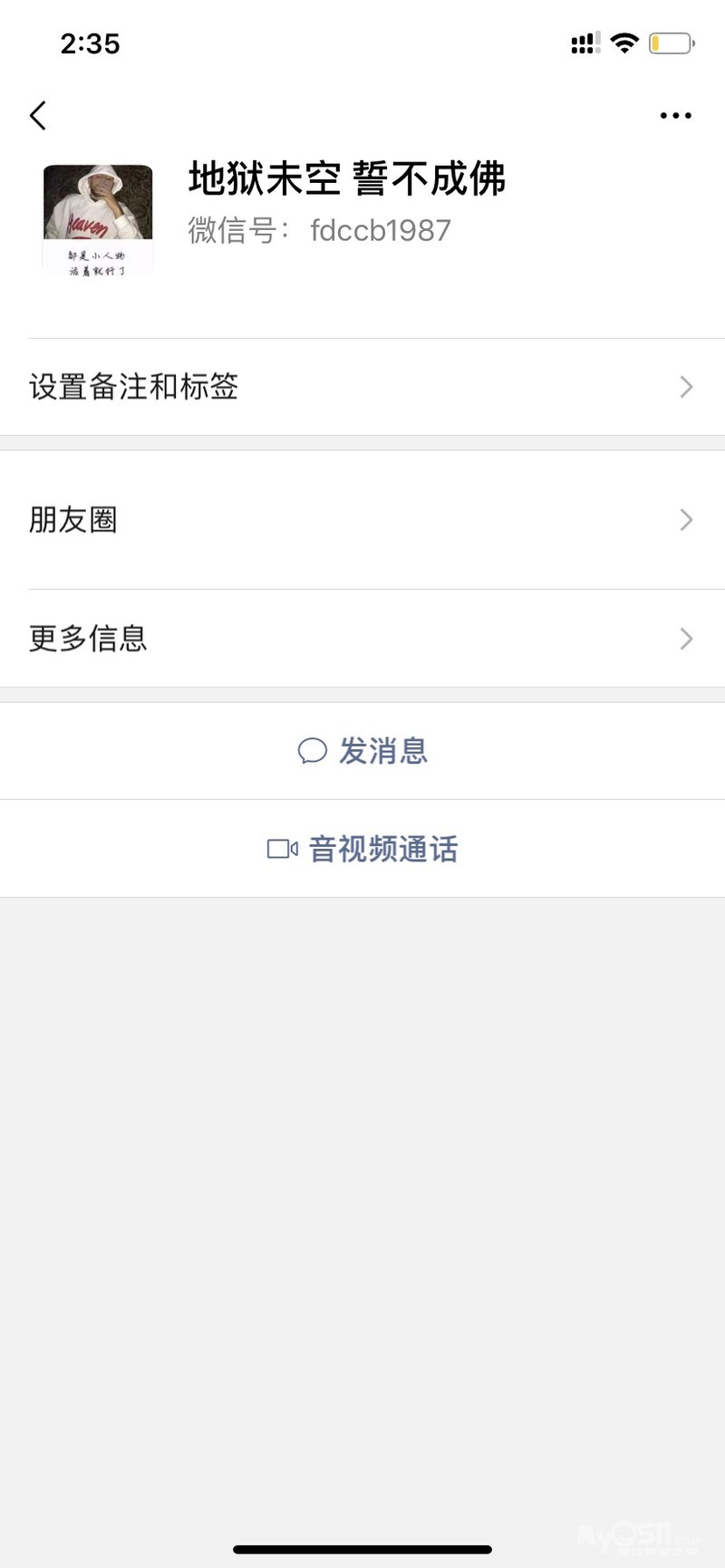Start a call via 音视频通话
725x1568 pixels.
click(362, 849)
